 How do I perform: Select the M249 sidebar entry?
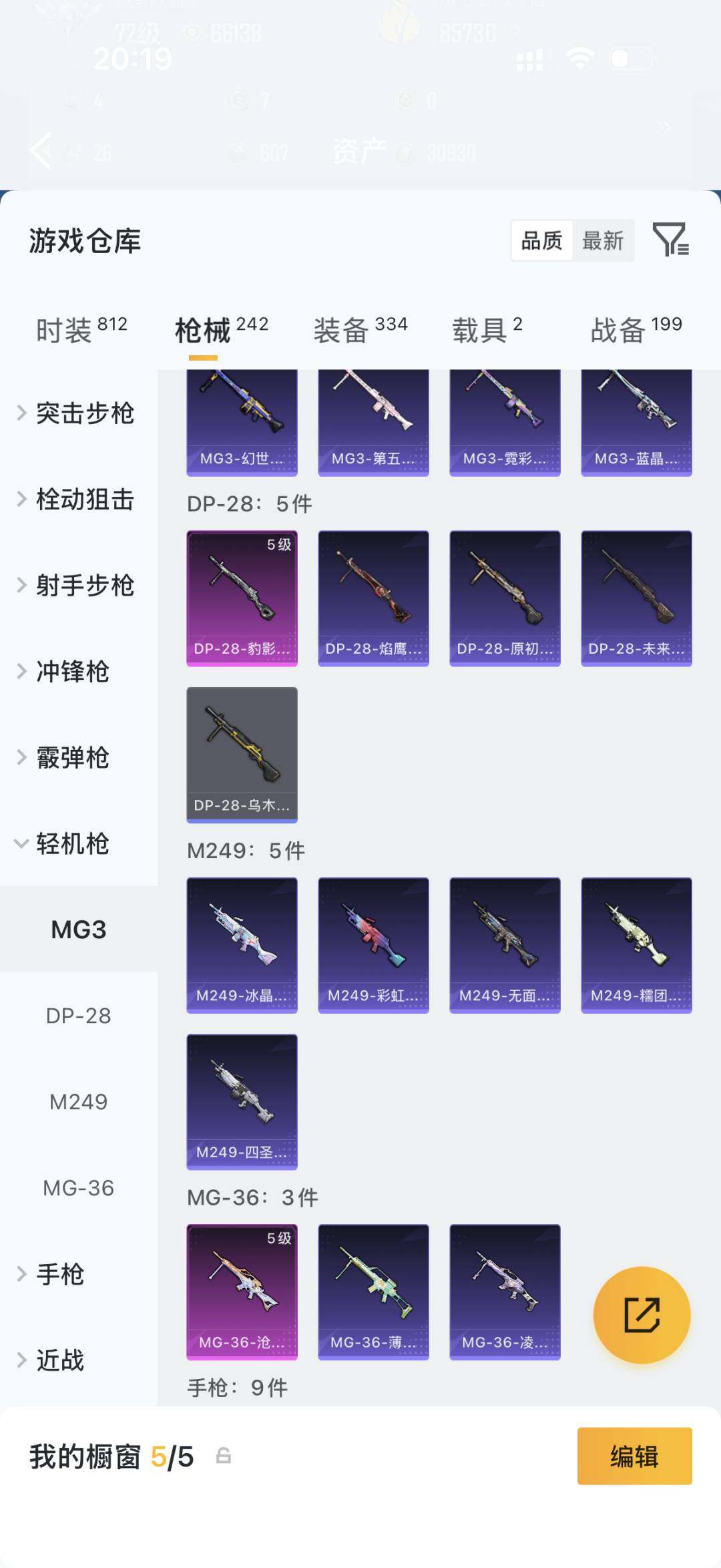tap(80, 1101)
